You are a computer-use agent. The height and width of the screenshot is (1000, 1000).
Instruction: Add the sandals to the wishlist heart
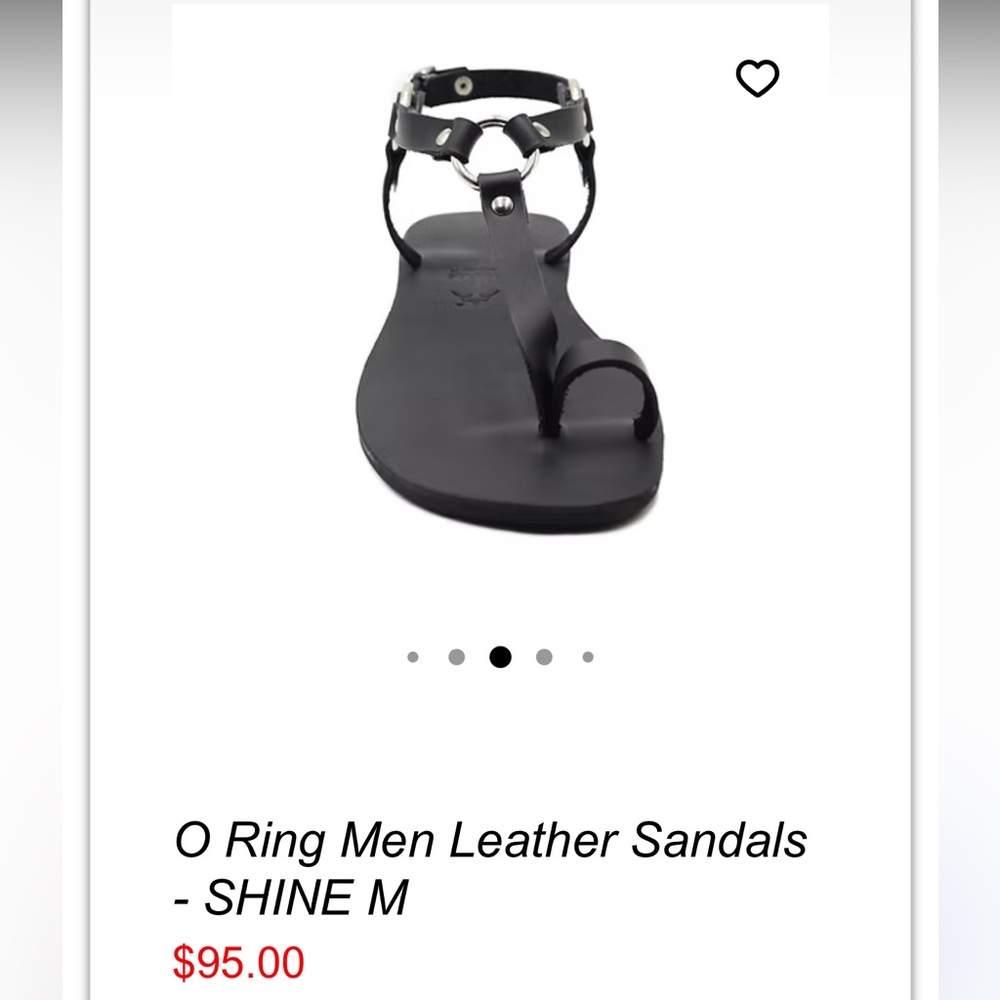tap(757, 78)
